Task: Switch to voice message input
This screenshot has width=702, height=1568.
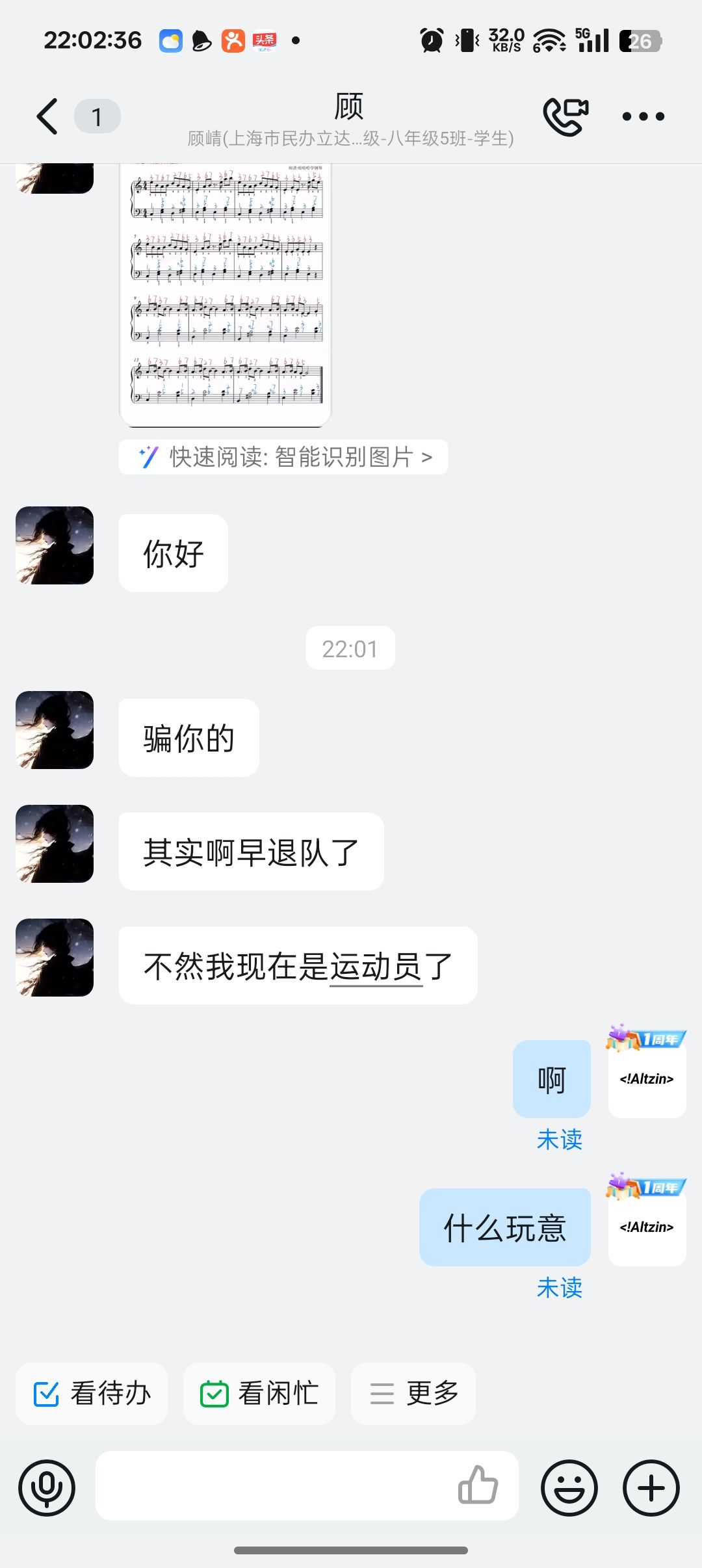Action: coord(47,1487)
